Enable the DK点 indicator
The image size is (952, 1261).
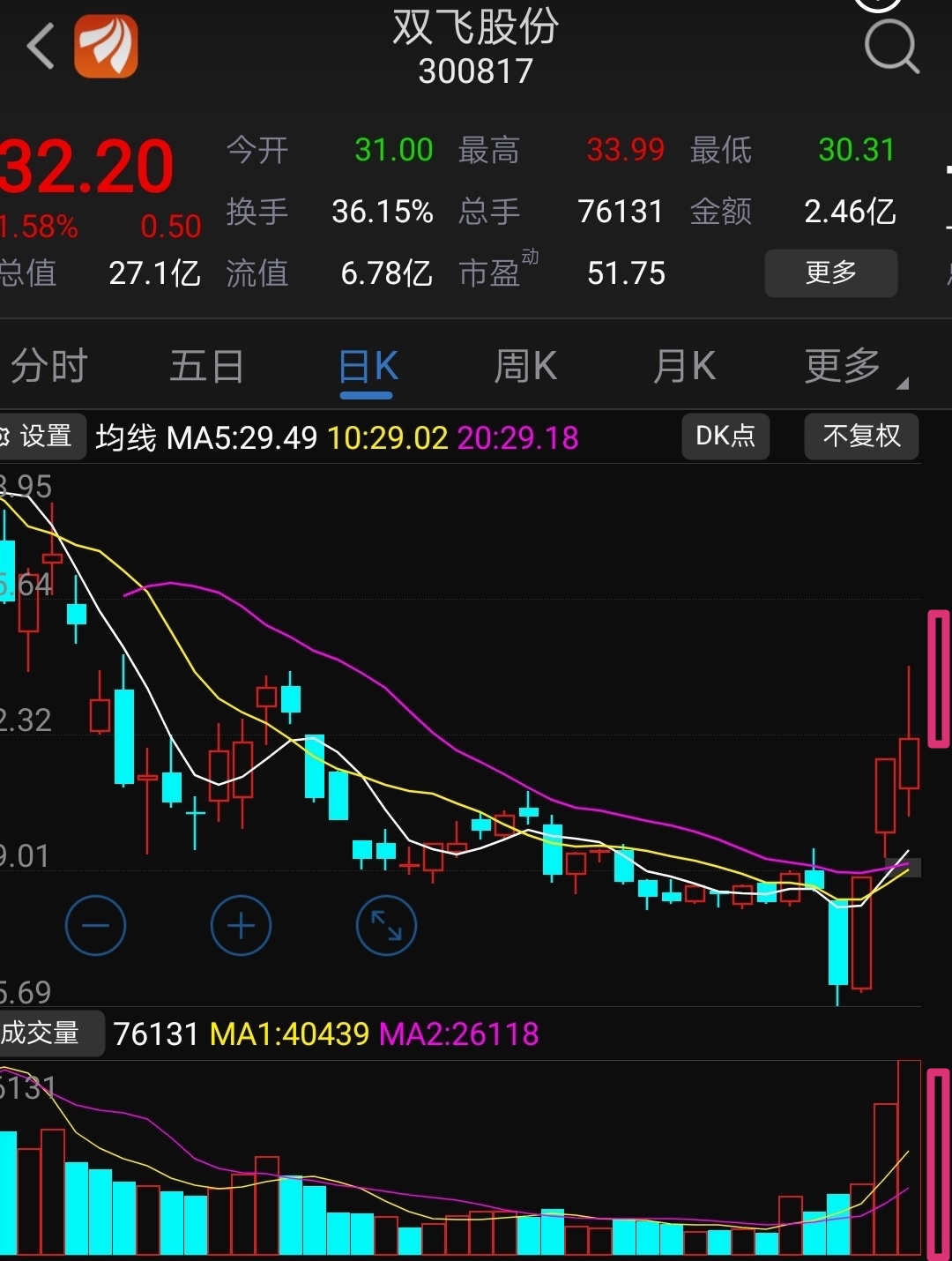(725, 436)
